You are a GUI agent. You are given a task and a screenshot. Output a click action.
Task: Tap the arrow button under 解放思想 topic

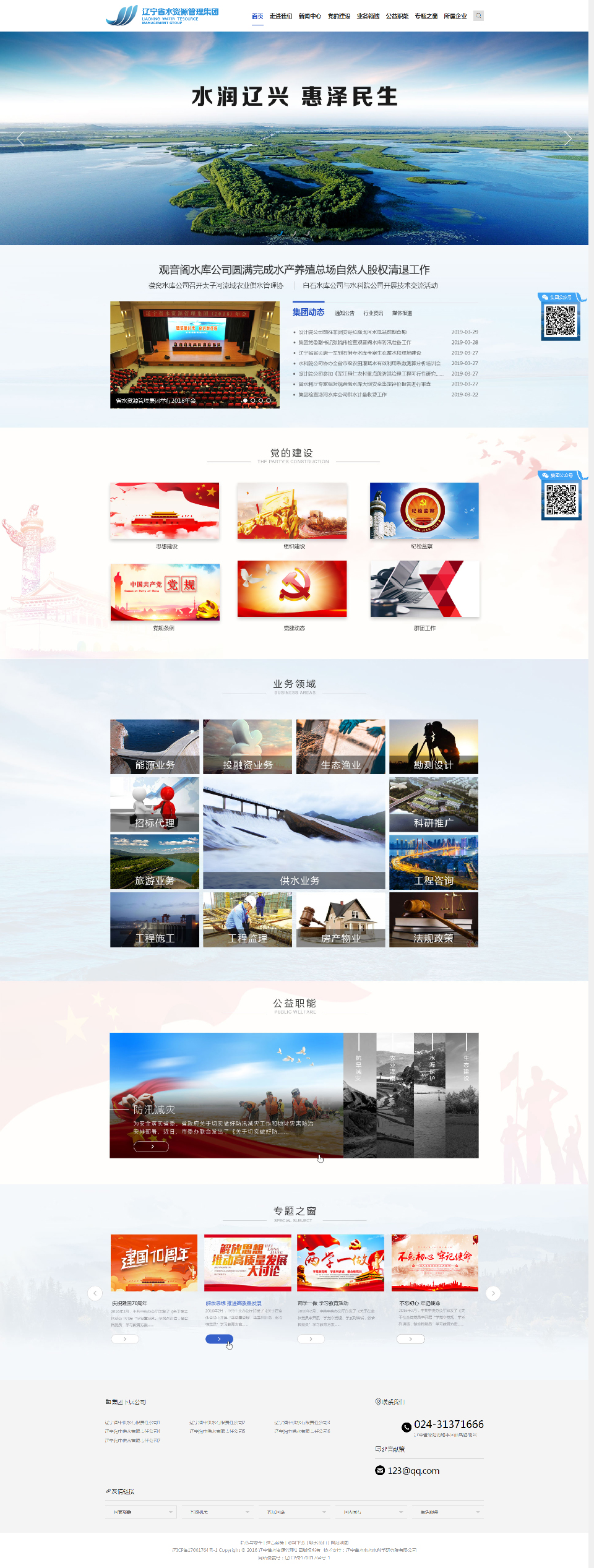click(219, 1338)
